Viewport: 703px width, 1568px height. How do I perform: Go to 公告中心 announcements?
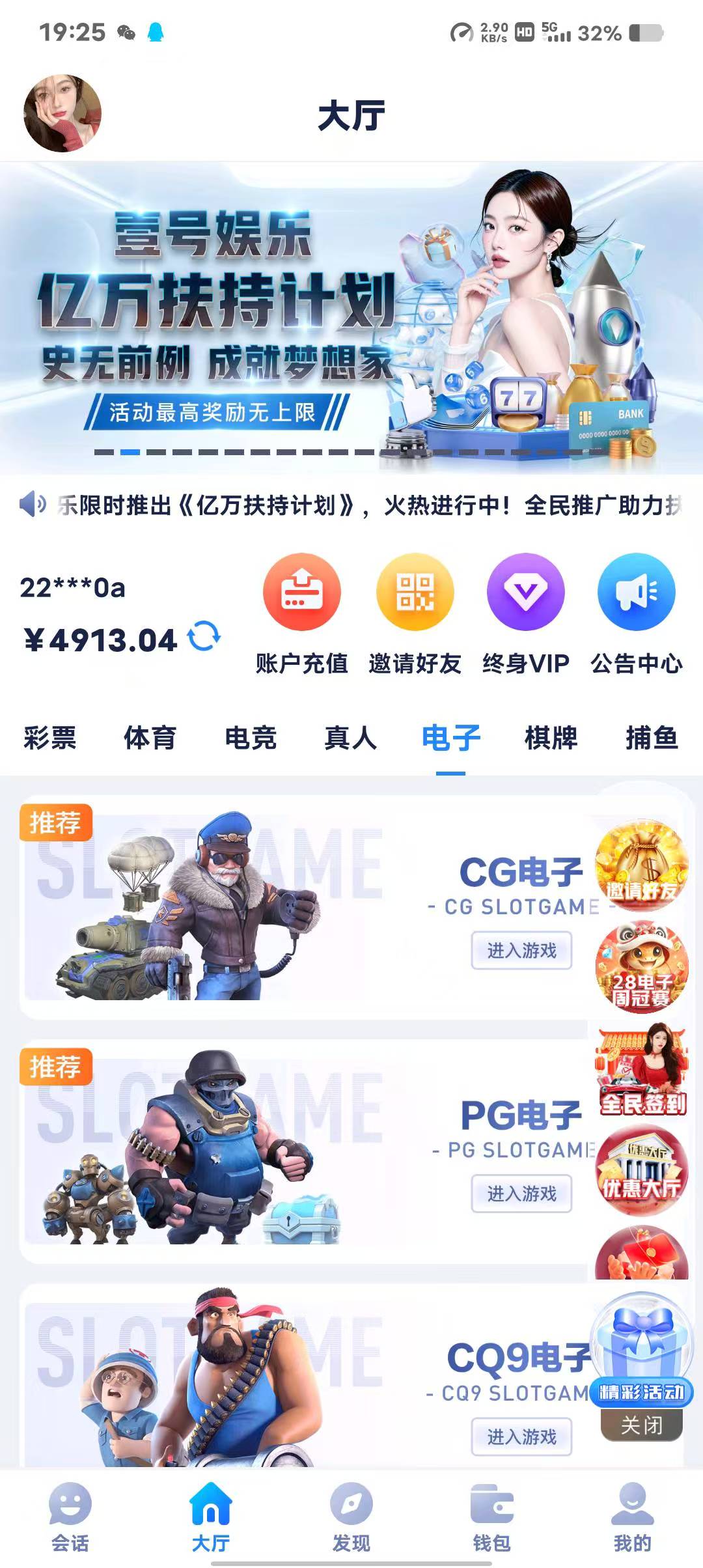(636, 592)
